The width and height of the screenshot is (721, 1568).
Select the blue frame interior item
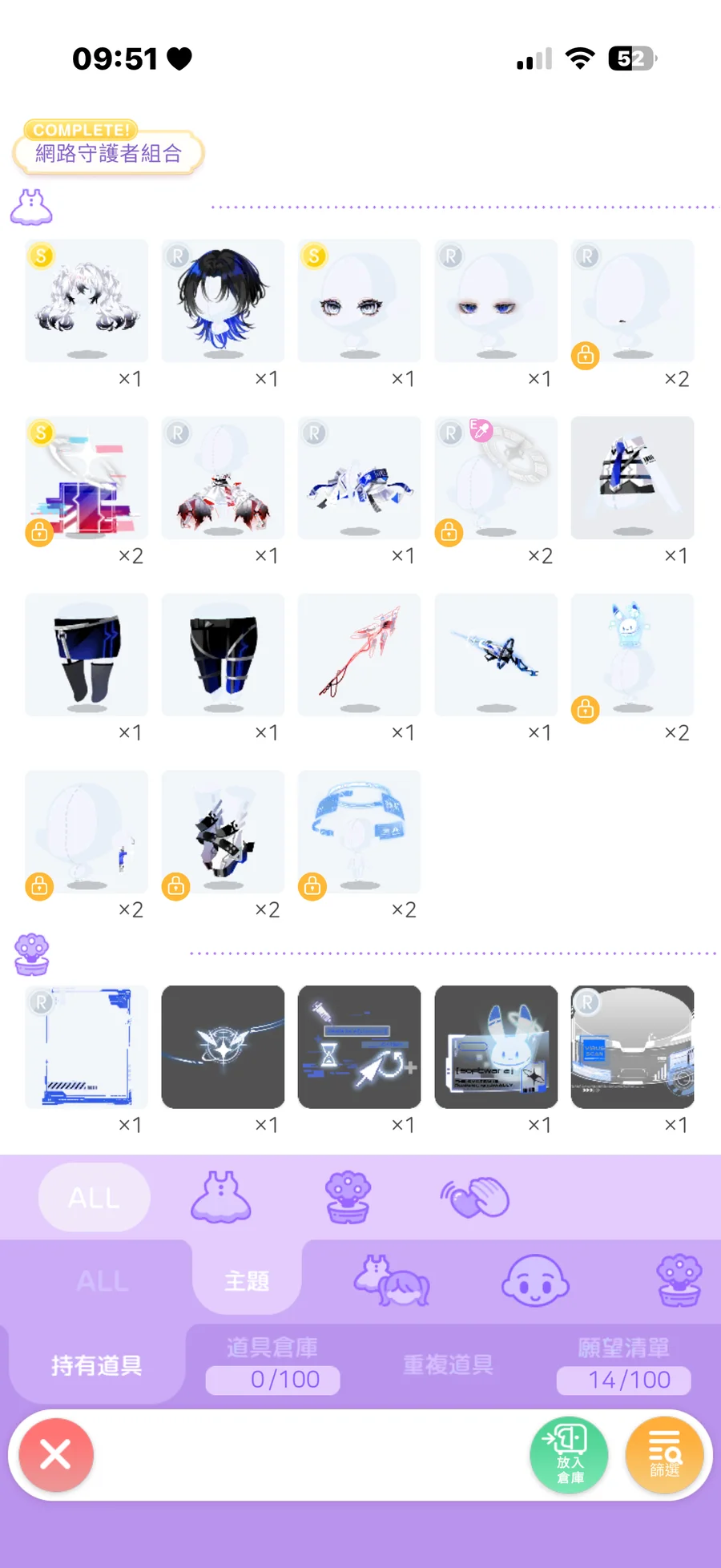pos(87,1046)
